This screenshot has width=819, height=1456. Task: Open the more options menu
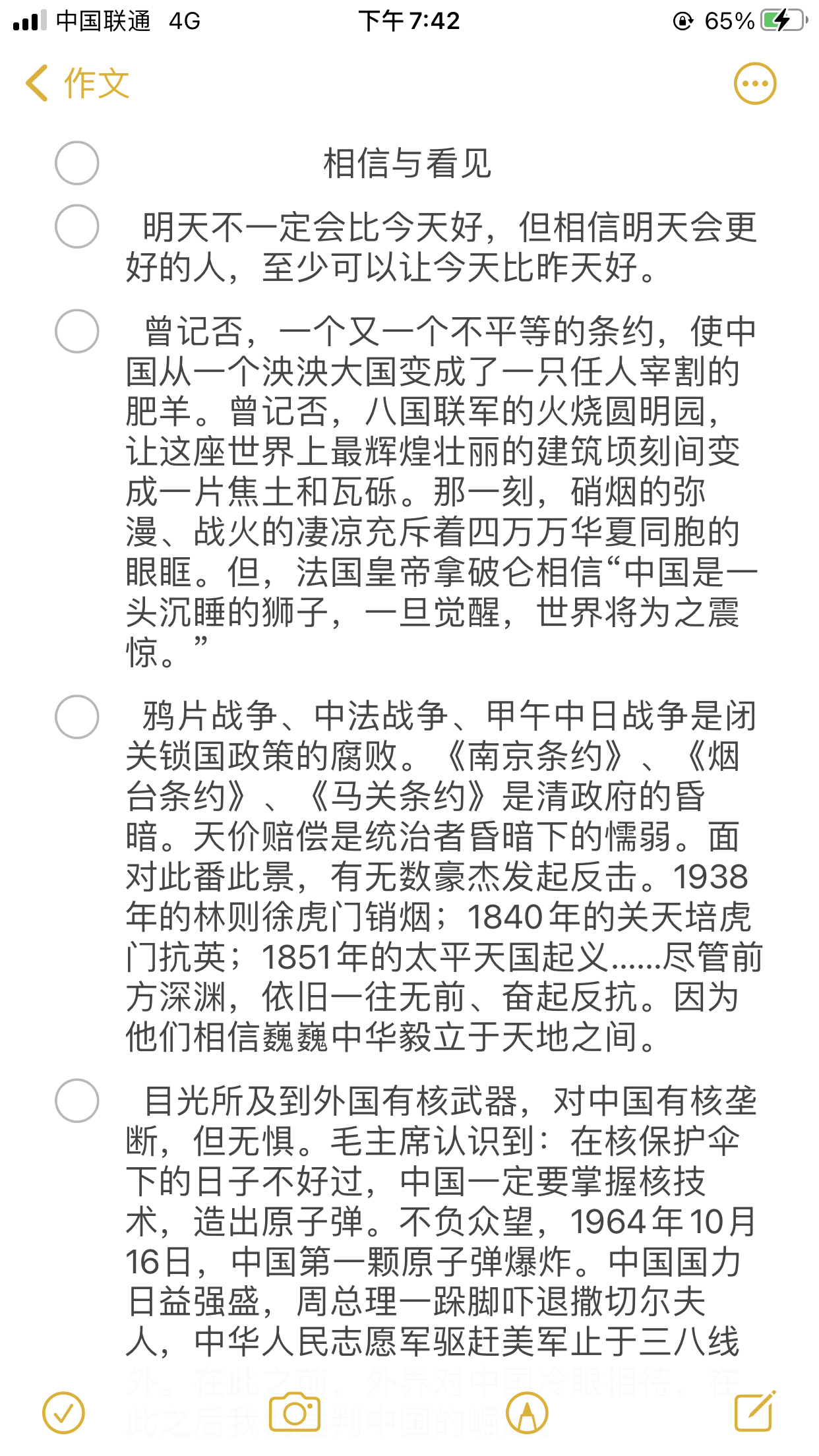coord(755,84)
